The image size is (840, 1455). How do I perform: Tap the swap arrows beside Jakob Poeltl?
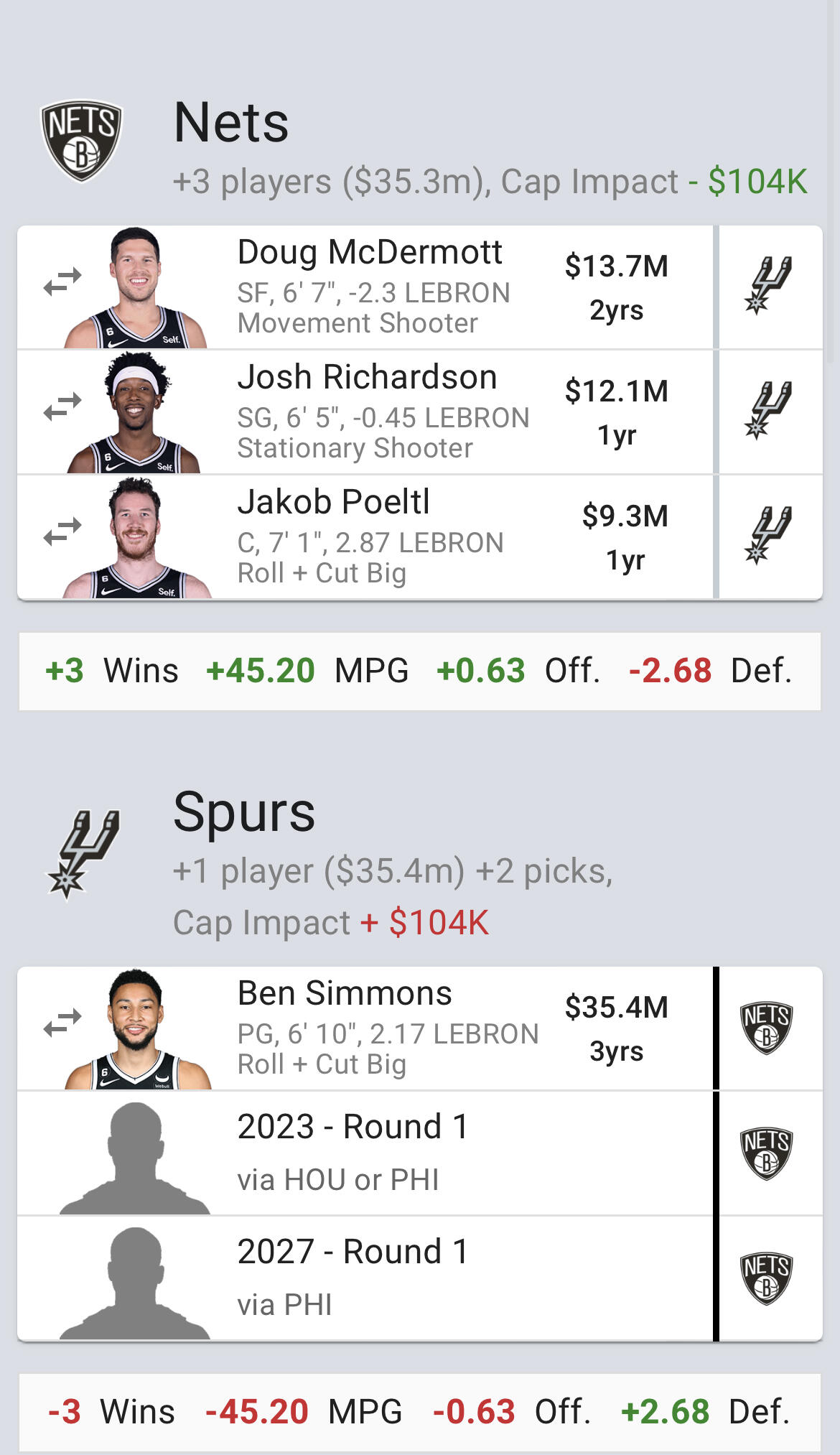tap(62, 531)
